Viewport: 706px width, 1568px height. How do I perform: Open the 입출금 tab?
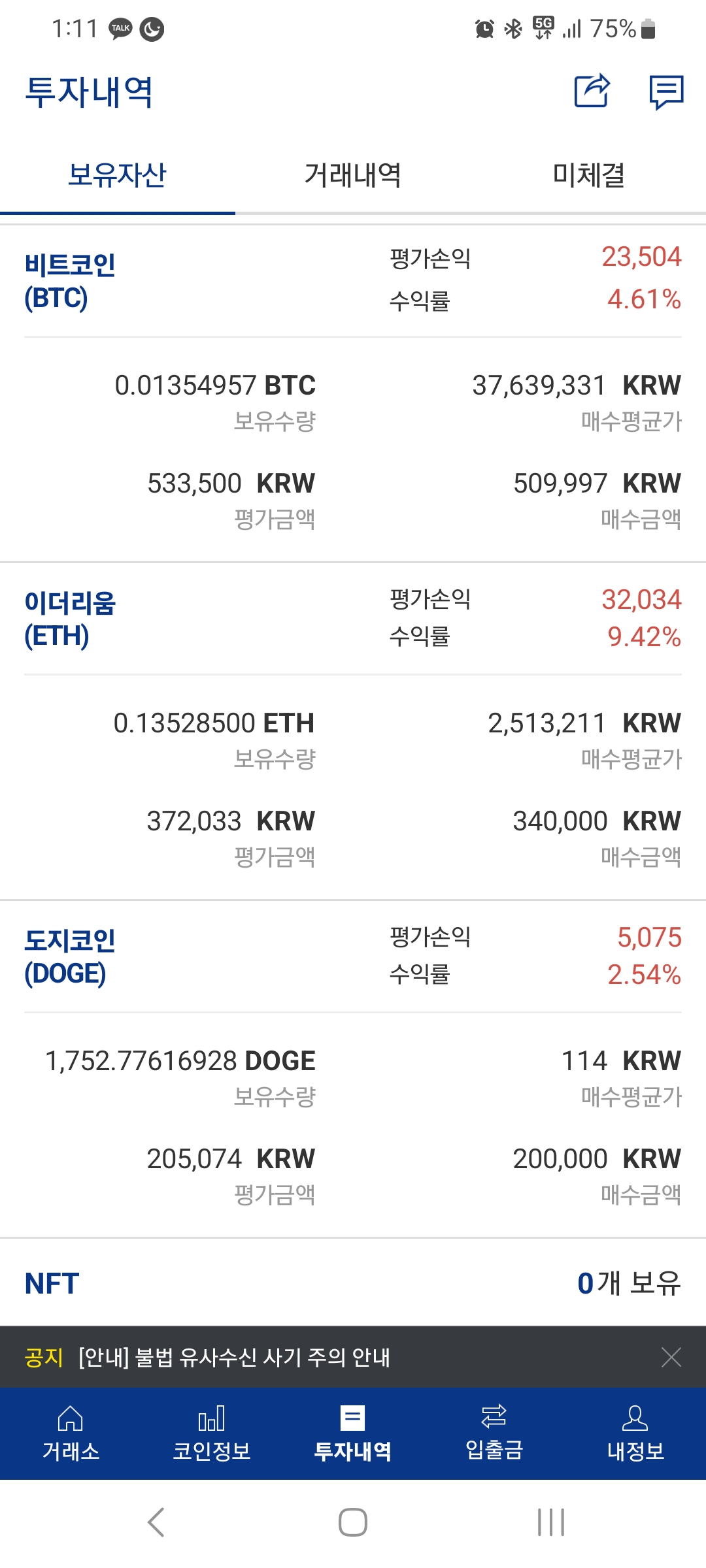(494, 1433)
